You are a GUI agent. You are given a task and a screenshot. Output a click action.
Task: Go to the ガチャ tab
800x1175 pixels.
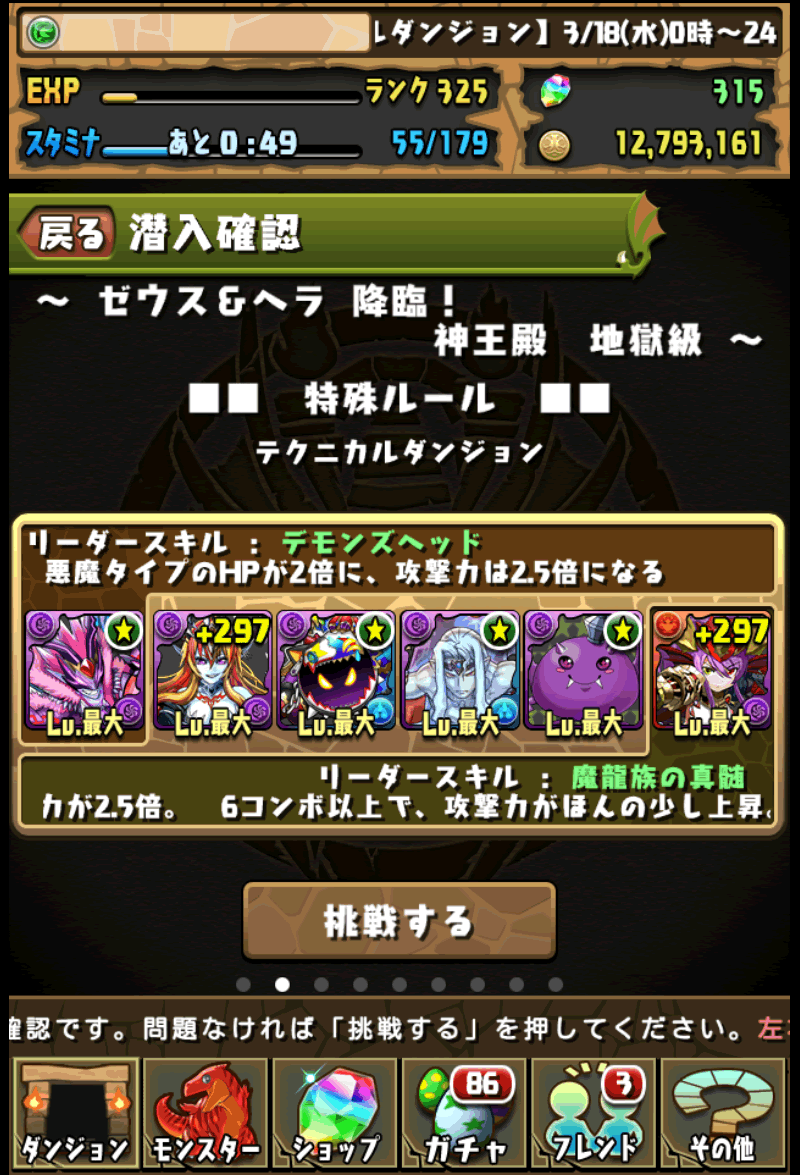point(464,1112)
